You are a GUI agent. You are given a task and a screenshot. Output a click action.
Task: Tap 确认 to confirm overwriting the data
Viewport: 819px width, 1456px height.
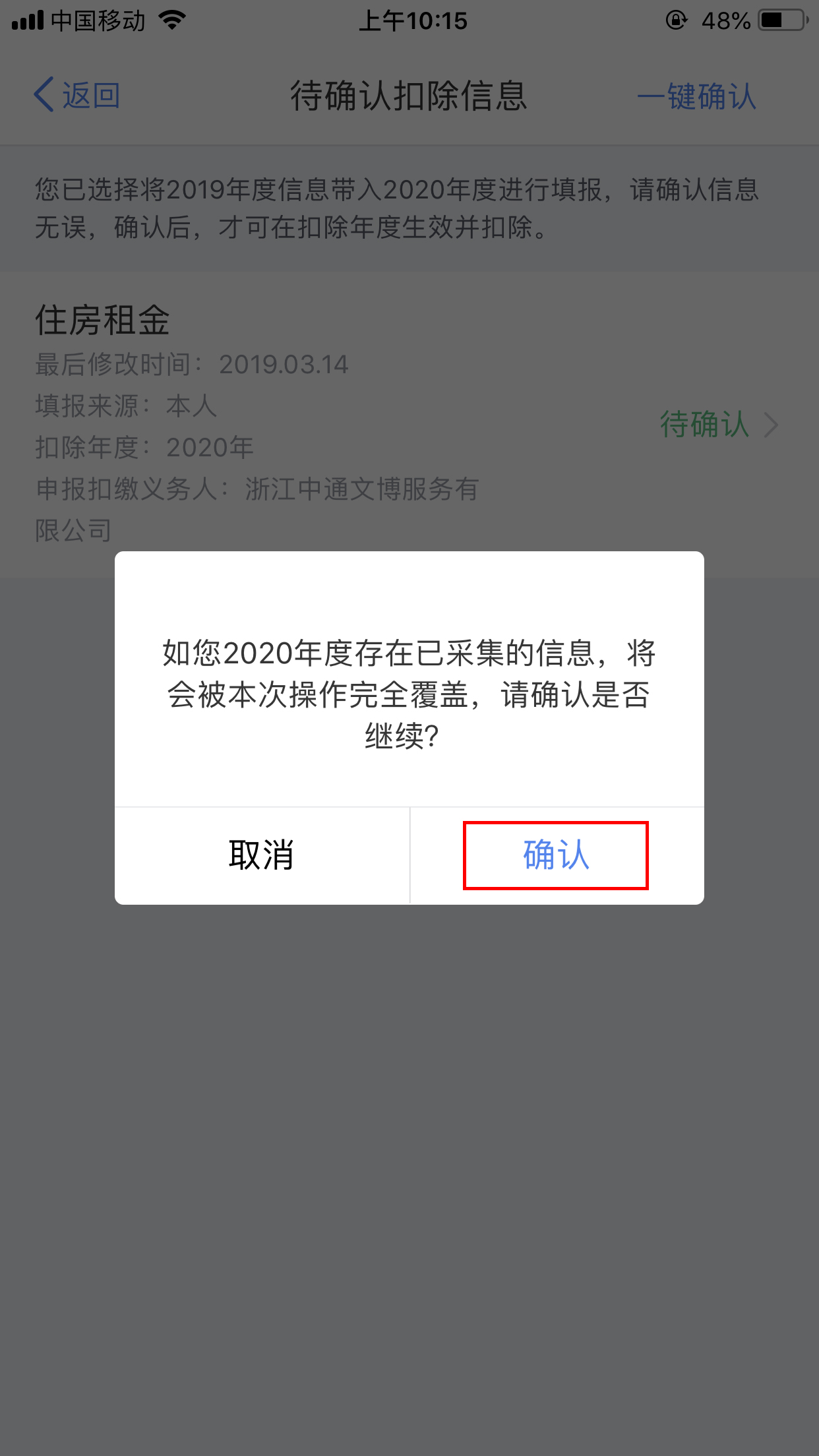tap(556, 855)
